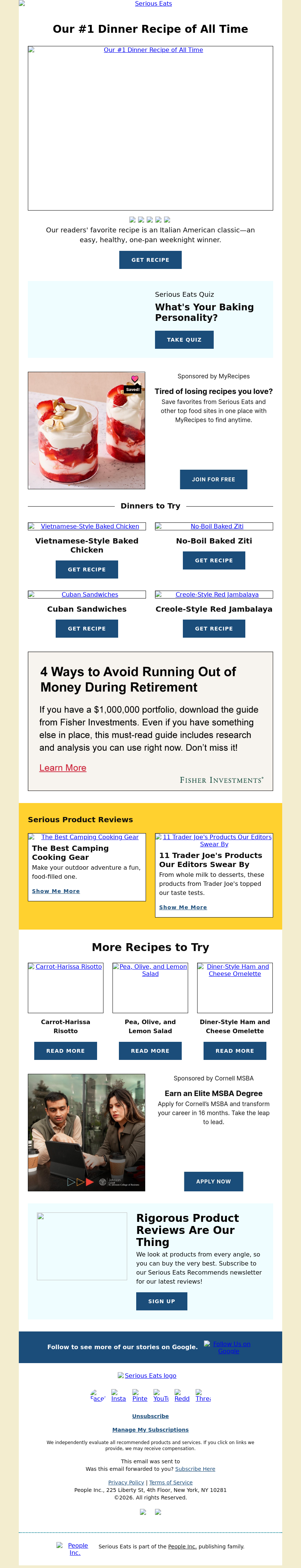Viewport: 301px width, 1568px height.
Task: View the Privacy Policy
Action: click(126, 1482)
